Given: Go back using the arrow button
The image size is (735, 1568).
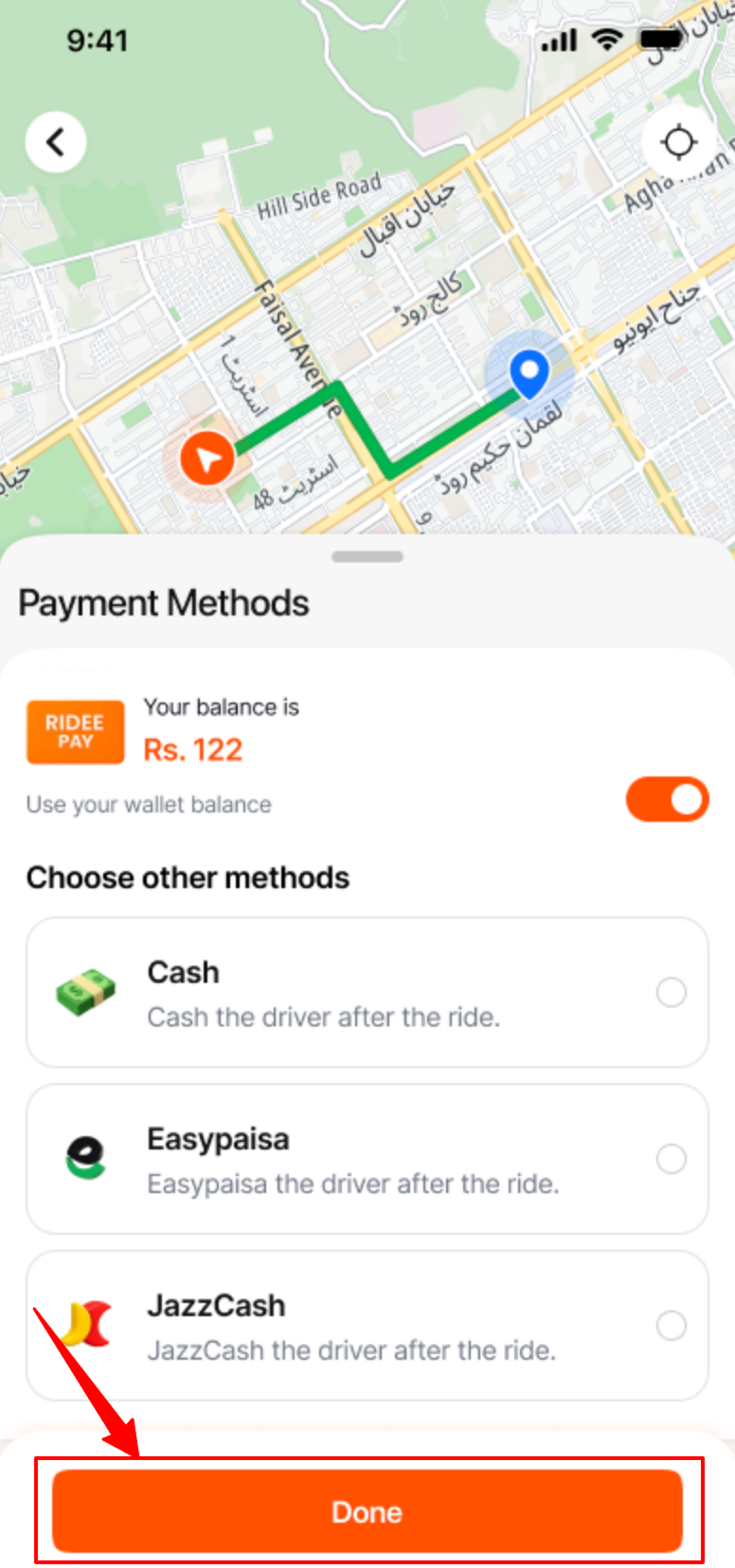Looking at the screenshot, I should point(56,142).
